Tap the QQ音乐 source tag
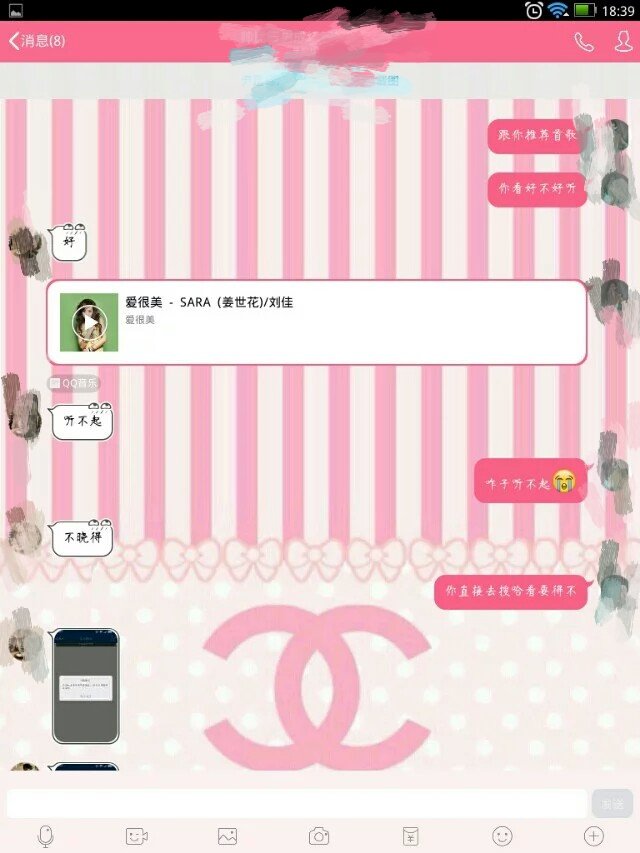 pyautogui.click(x=75, y=383)
